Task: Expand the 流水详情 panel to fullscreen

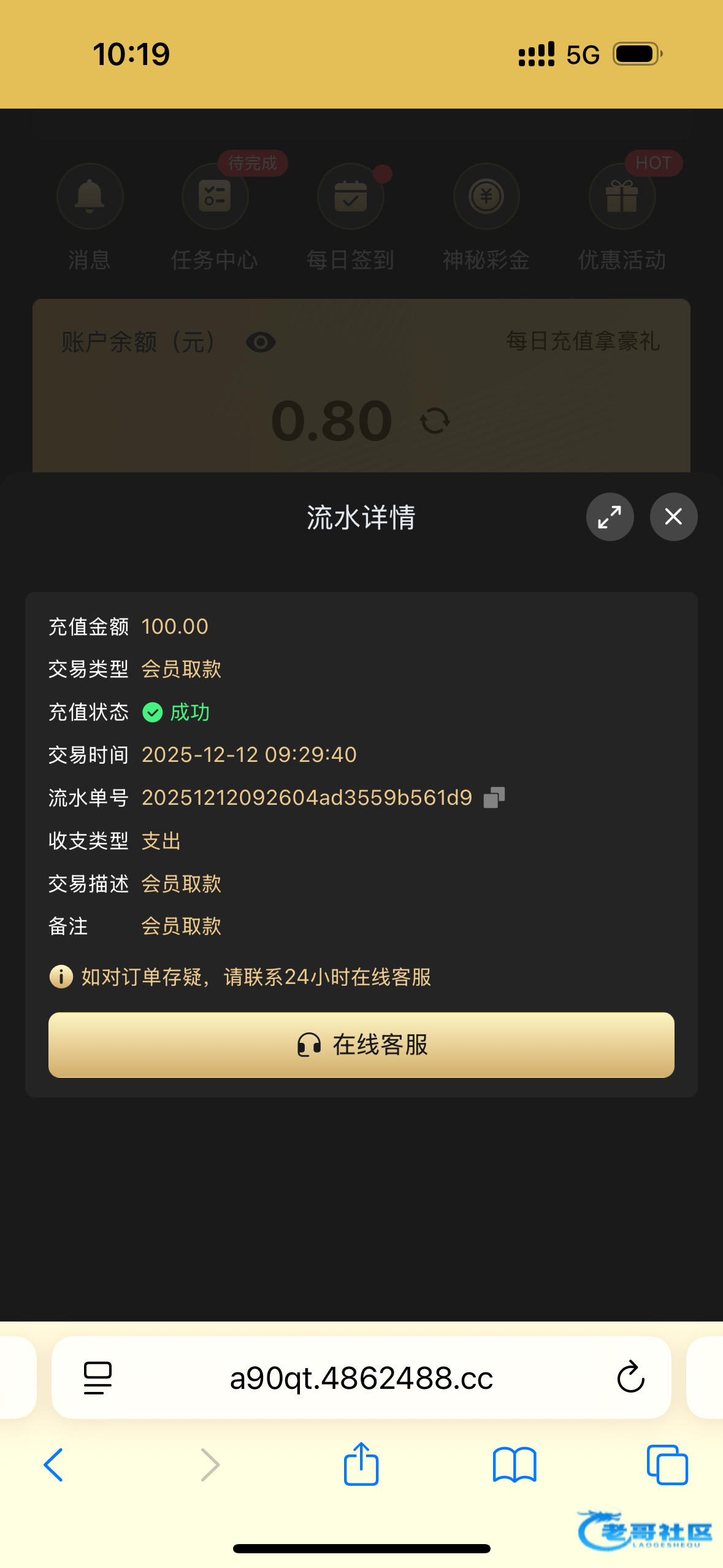Action: point(610,517)
